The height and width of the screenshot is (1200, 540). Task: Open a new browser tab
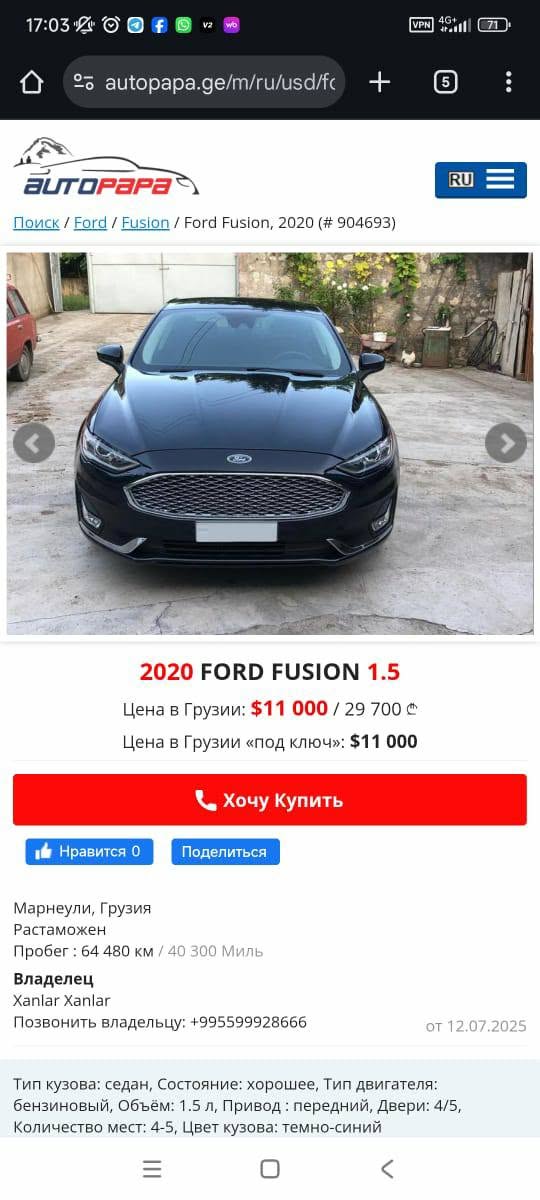click(379, 82)
